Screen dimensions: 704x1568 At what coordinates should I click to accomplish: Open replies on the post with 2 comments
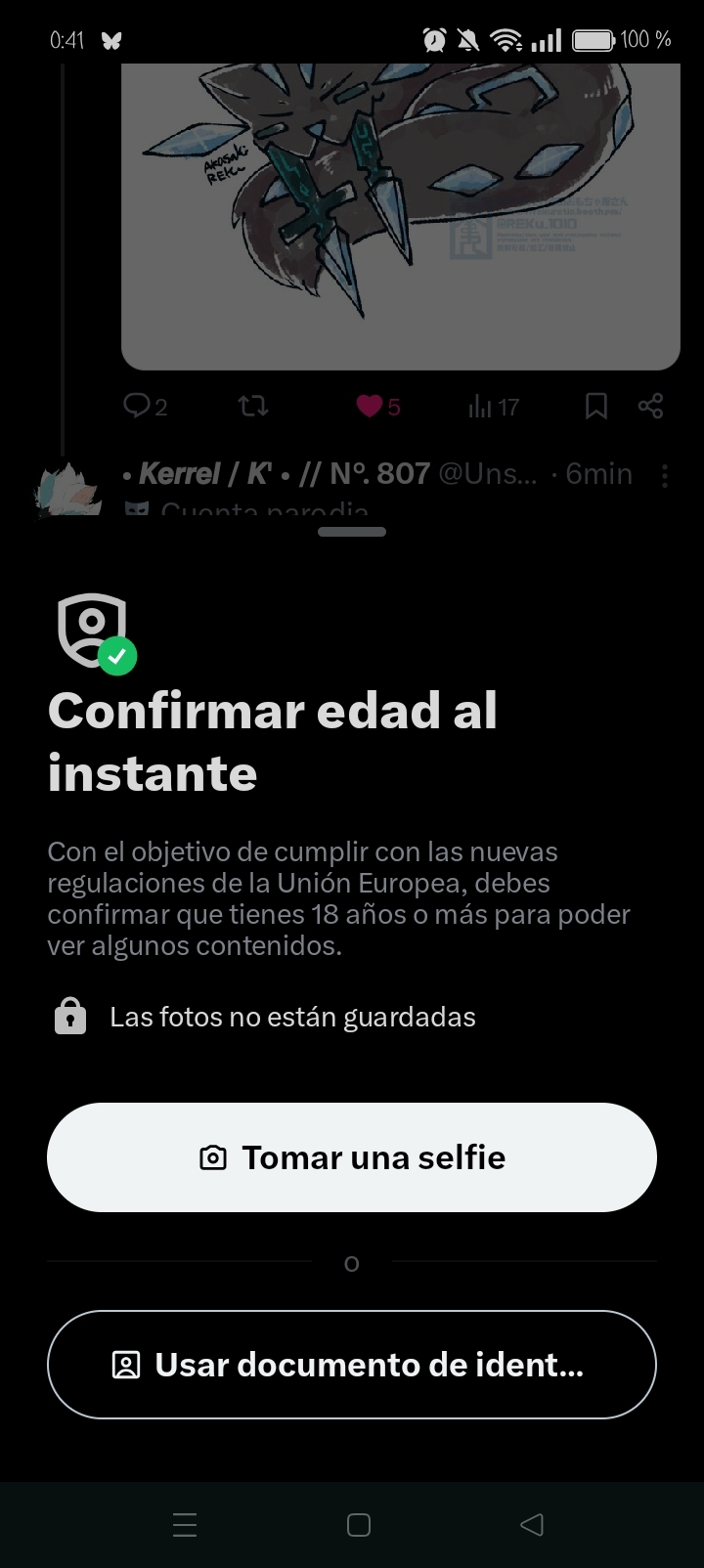136,407
